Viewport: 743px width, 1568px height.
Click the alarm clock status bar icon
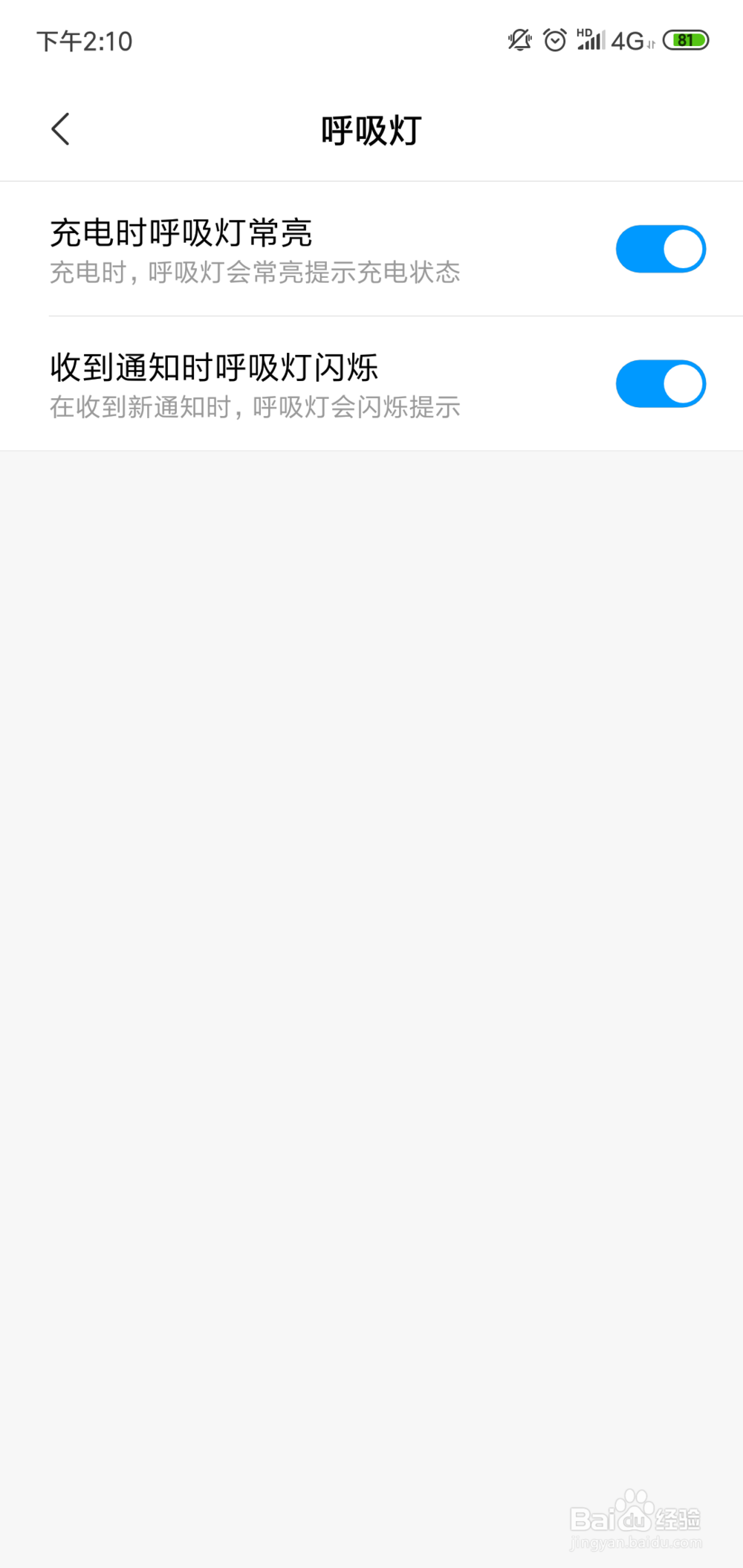click(x=554, y=41)
